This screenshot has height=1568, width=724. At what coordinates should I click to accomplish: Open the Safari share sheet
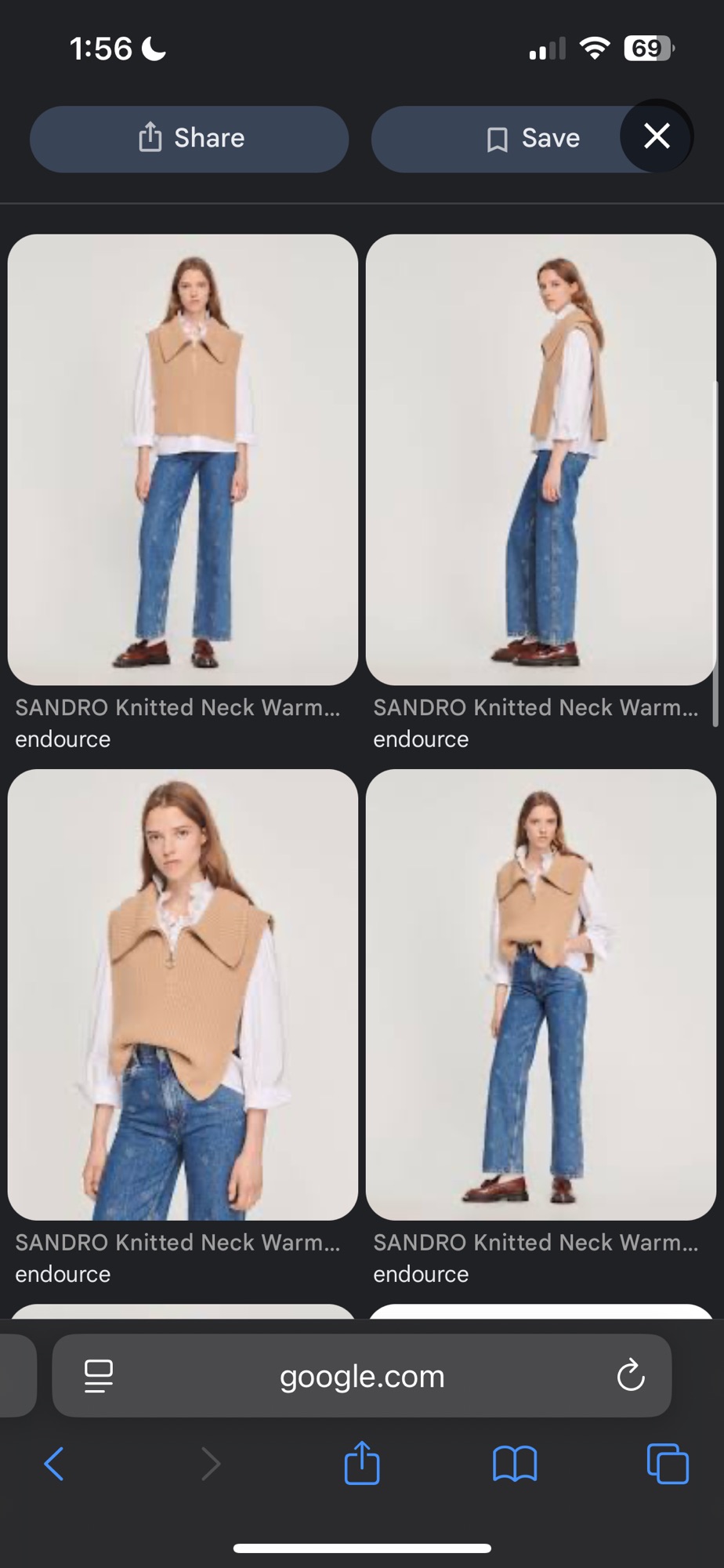pyautogui.click(x=362, y=1463)
